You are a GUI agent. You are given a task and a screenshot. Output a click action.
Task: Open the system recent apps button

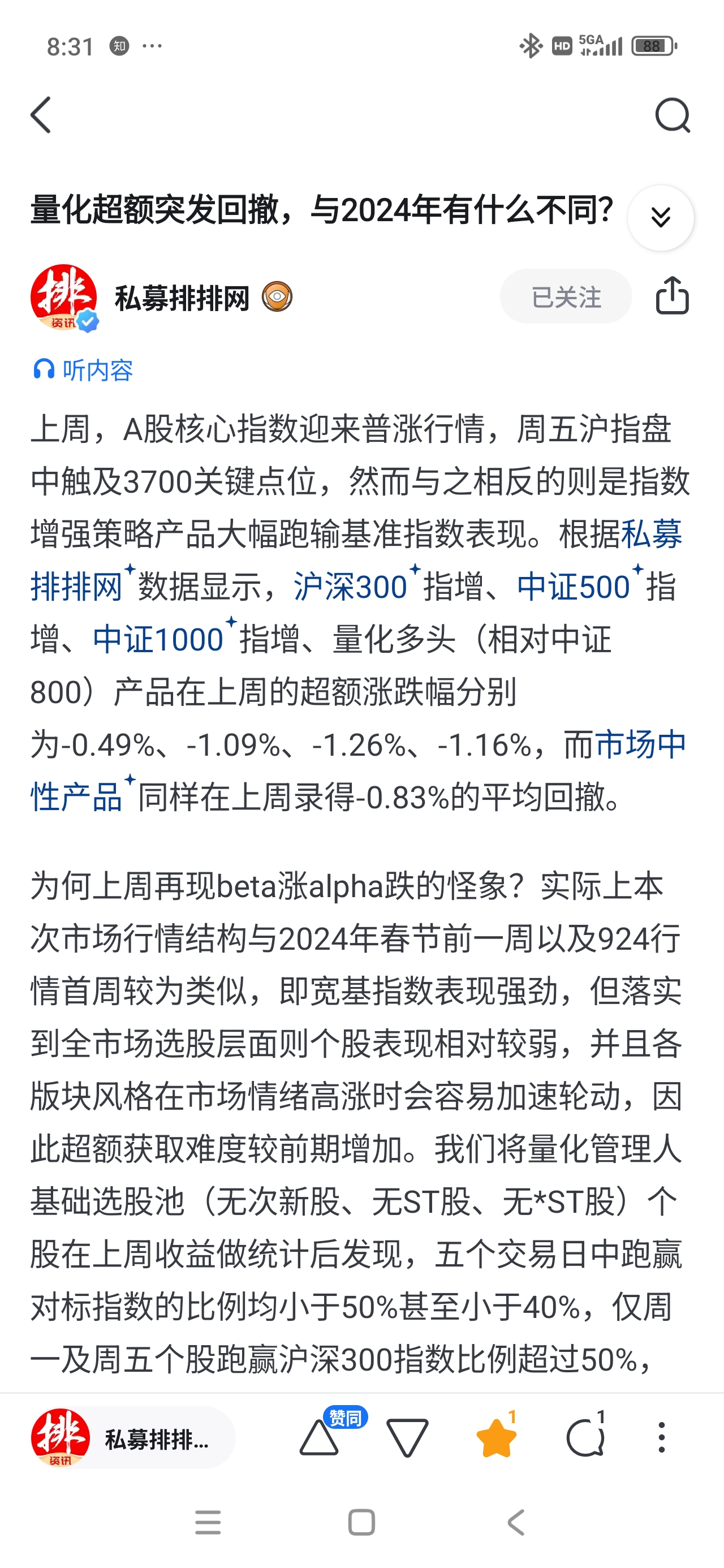tap(208, 1523)
